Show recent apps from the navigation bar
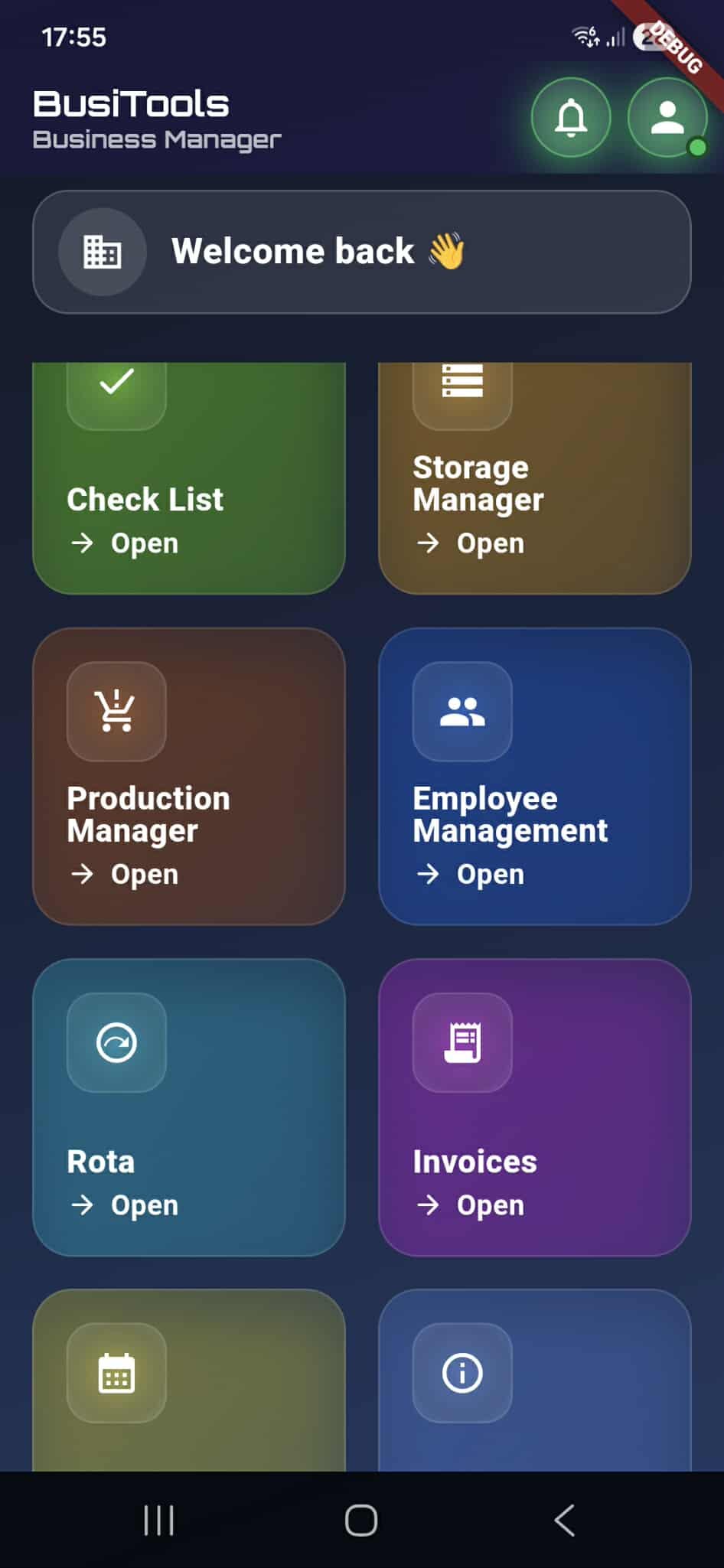Viewport: 724px width, 1568px height. [x=159, y=1521]
